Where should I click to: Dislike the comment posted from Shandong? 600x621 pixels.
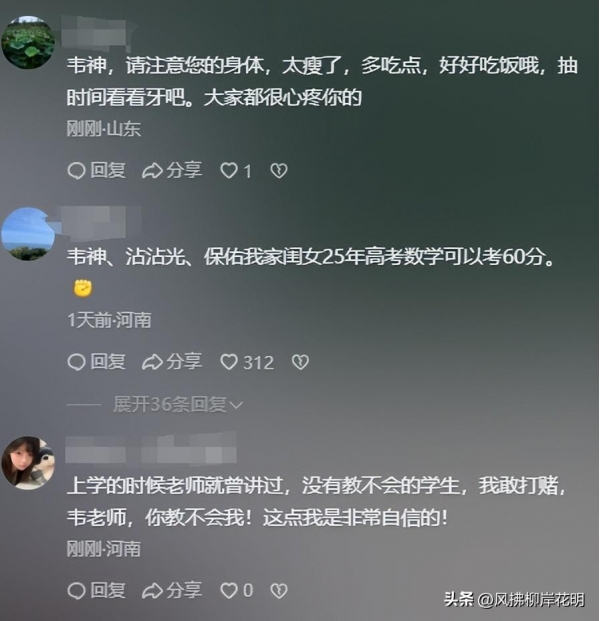[279, 171]
